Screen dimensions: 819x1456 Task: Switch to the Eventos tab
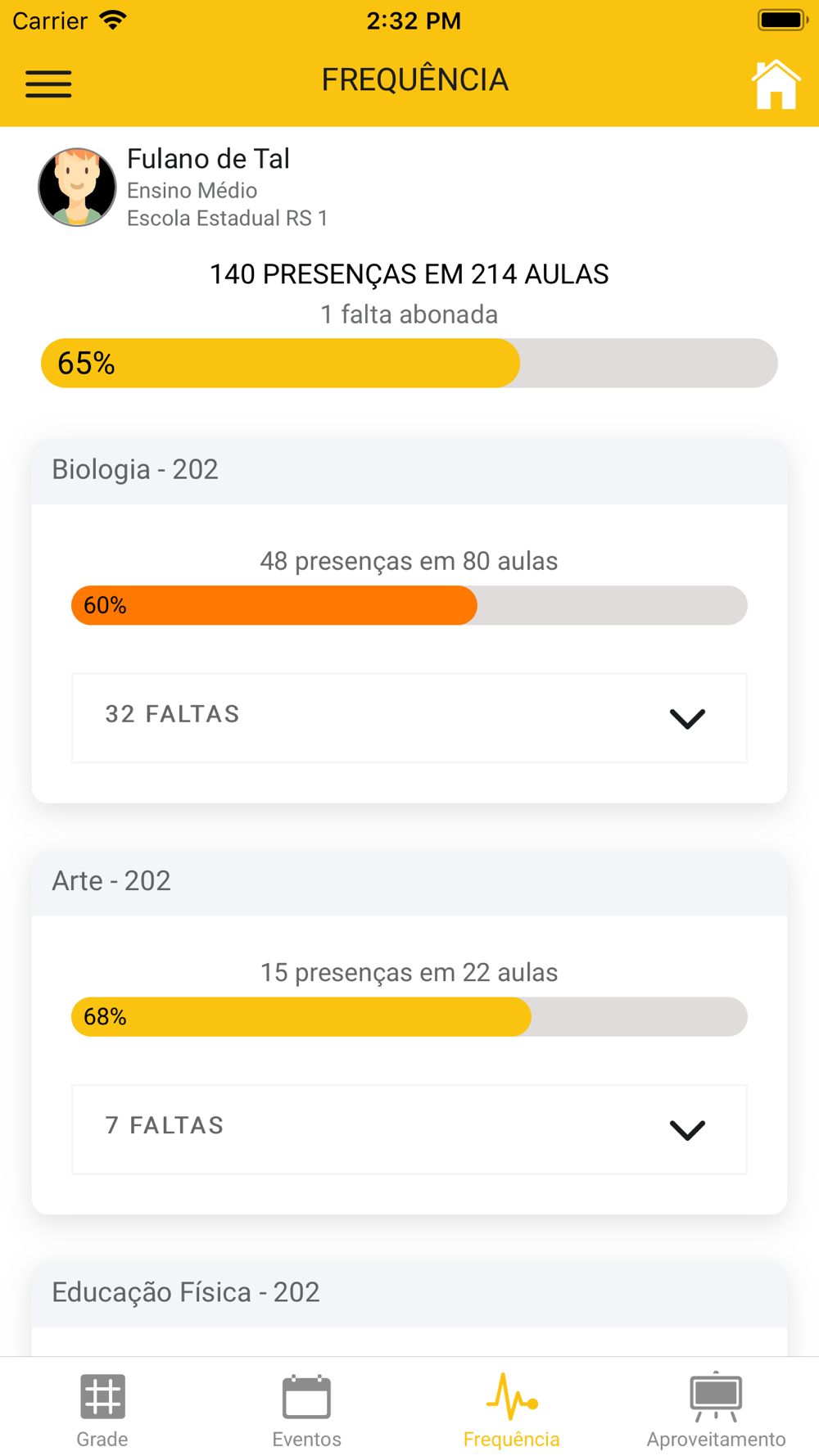click(x=307, y=1410)
